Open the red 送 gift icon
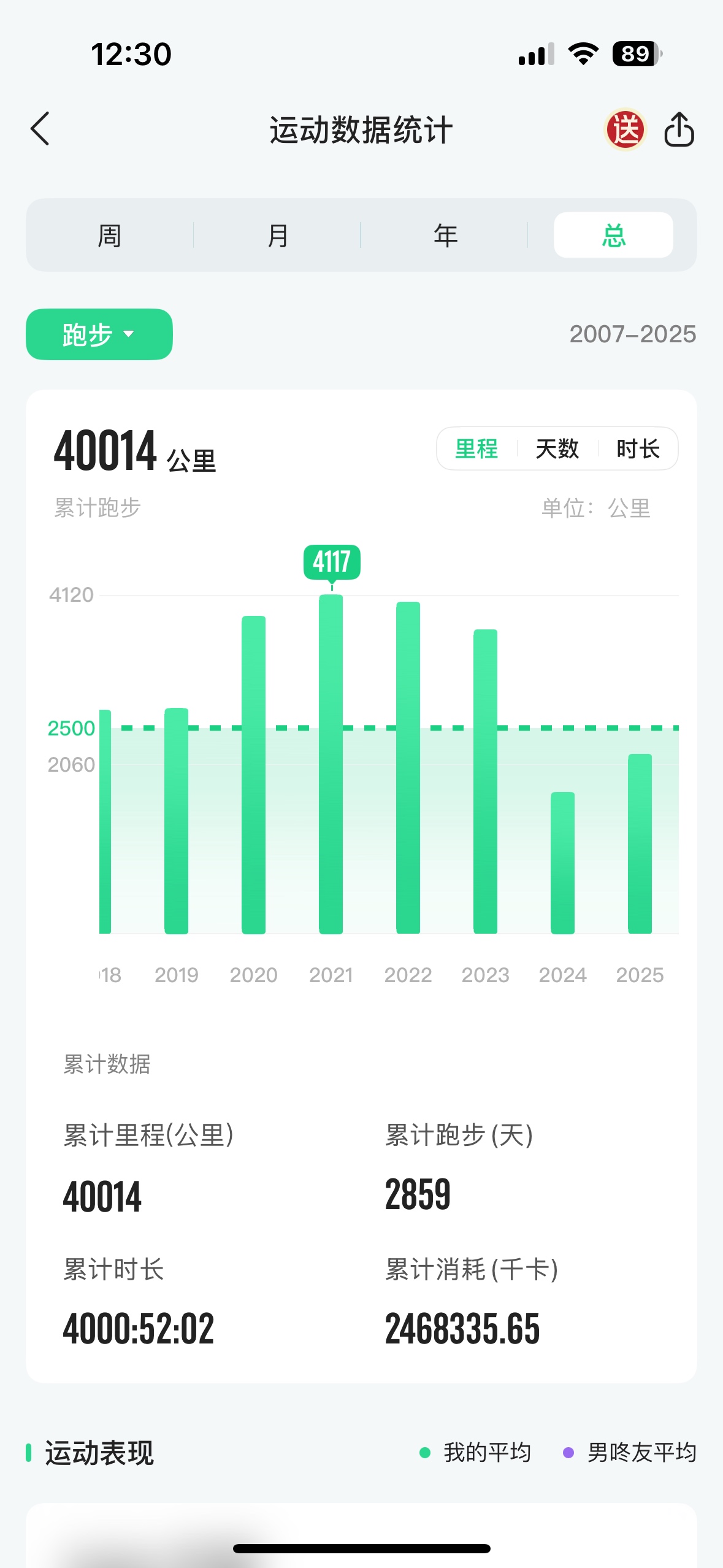Viewport: 723px width, 1568px height. [x=625, y=129]
